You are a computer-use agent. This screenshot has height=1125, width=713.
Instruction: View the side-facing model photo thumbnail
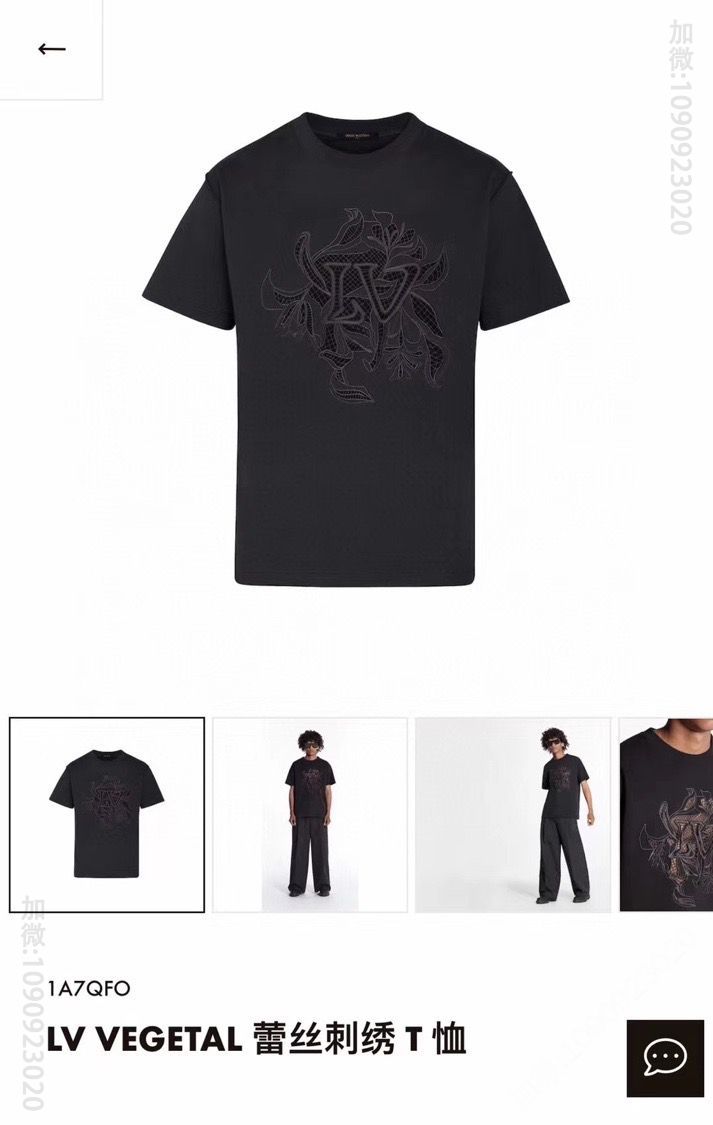click(x=512, y=814)
